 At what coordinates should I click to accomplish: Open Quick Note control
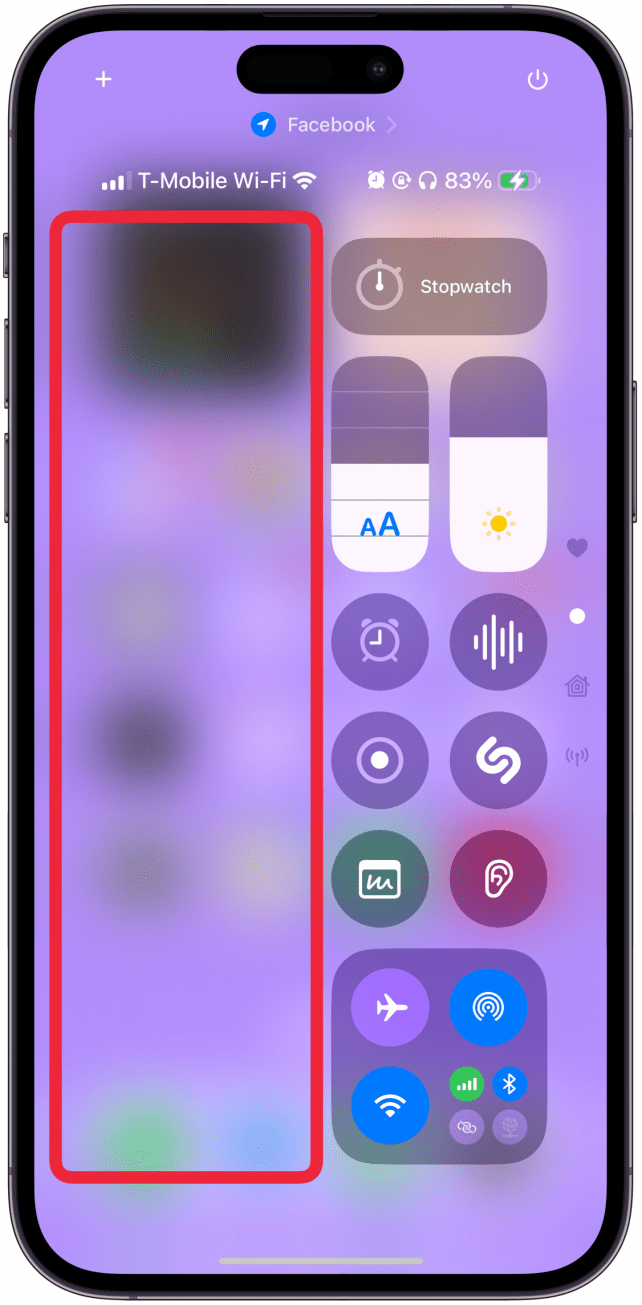pyautogui.click(x=379, y=879)
